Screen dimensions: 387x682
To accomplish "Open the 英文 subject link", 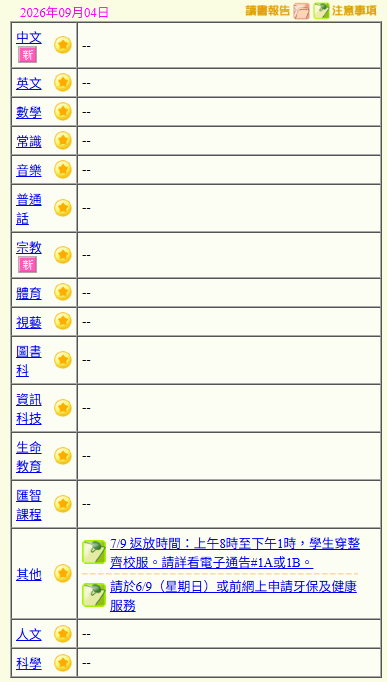I will coord(29,83).
